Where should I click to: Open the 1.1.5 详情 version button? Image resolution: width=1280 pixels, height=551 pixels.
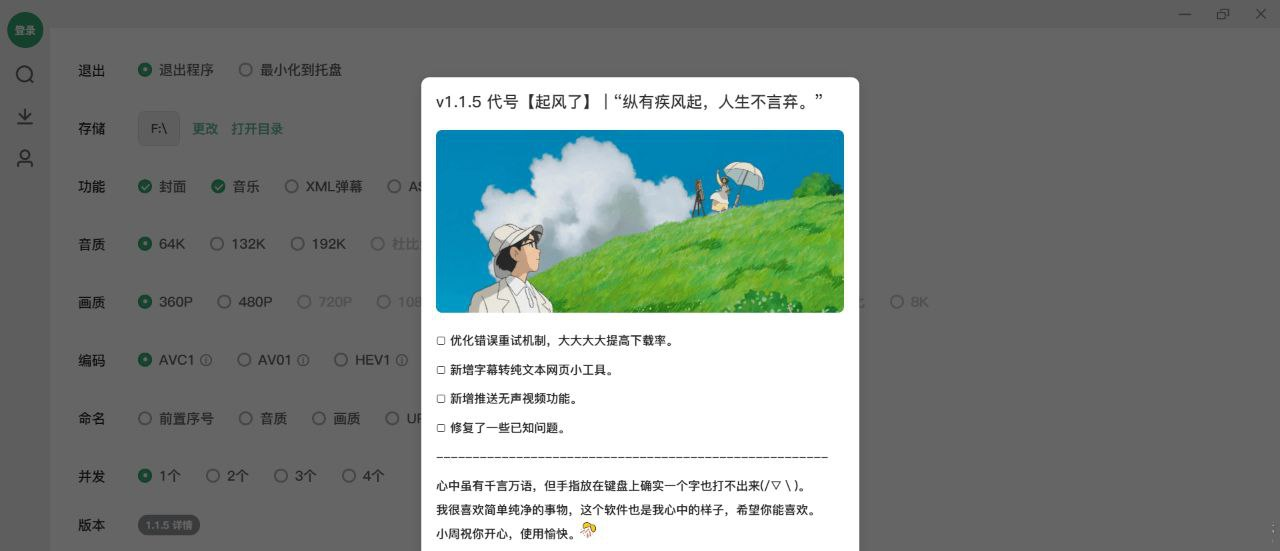pos(169,525)
